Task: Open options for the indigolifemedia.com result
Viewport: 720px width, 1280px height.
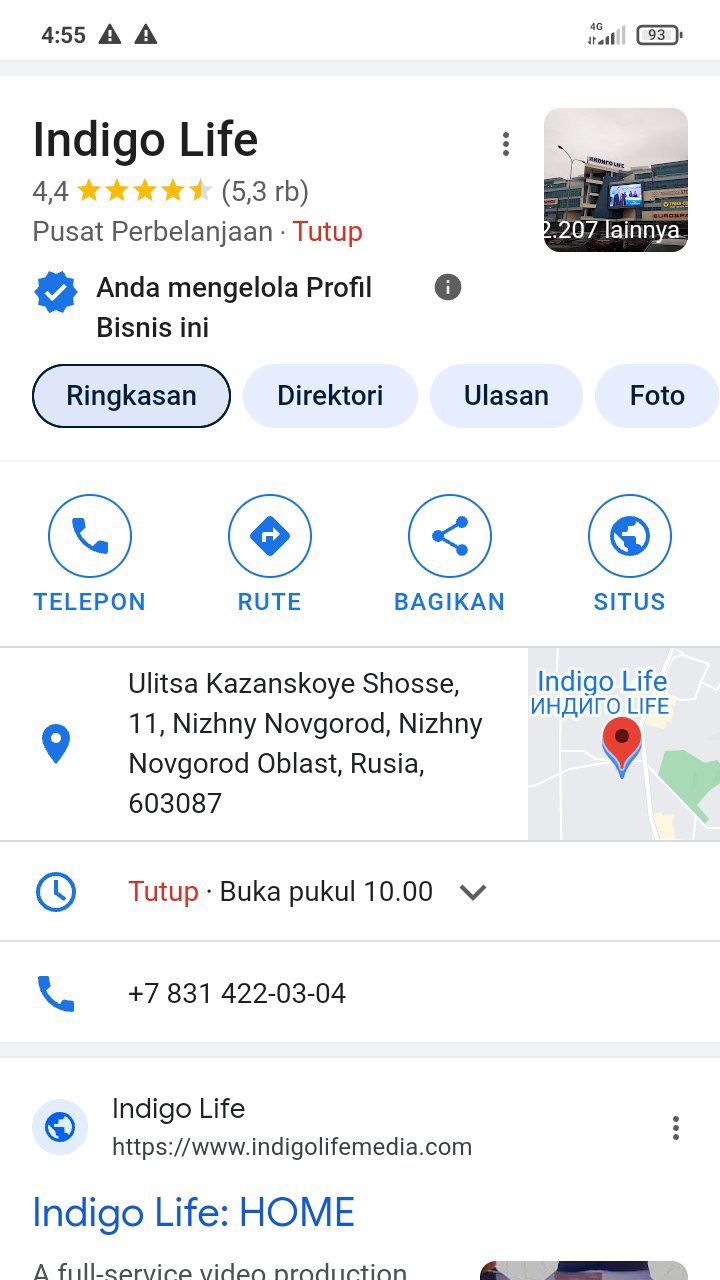Action: point(676,1128)
